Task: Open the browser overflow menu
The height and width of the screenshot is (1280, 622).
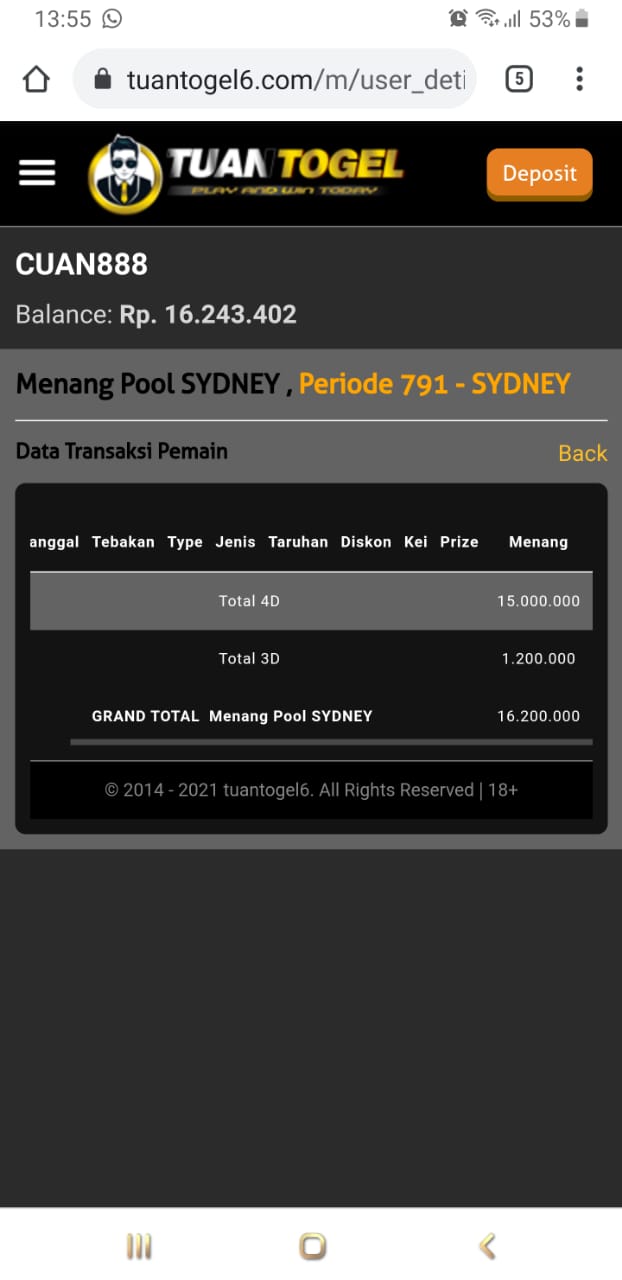Action: coord(579,79)
